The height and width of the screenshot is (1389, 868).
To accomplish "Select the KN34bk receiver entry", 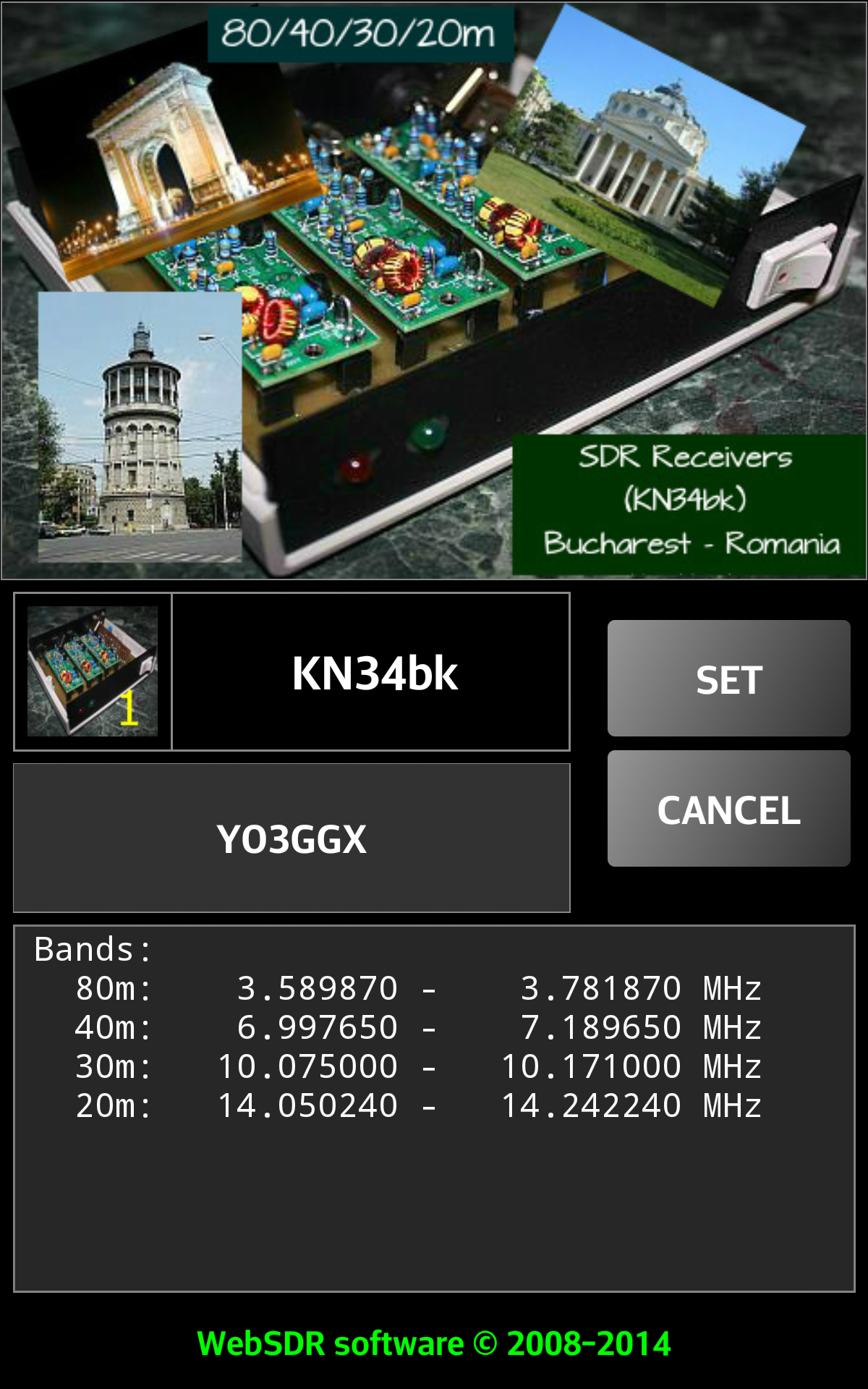I will (372, 673).
